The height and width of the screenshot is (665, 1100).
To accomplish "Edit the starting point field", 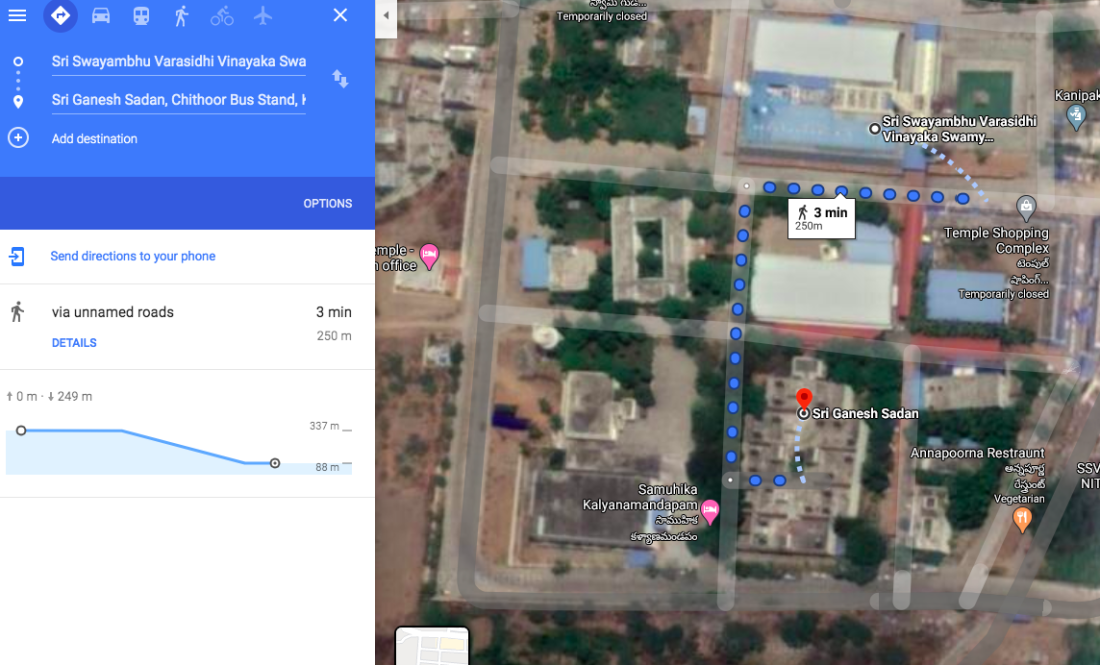I will coord(178,62).
